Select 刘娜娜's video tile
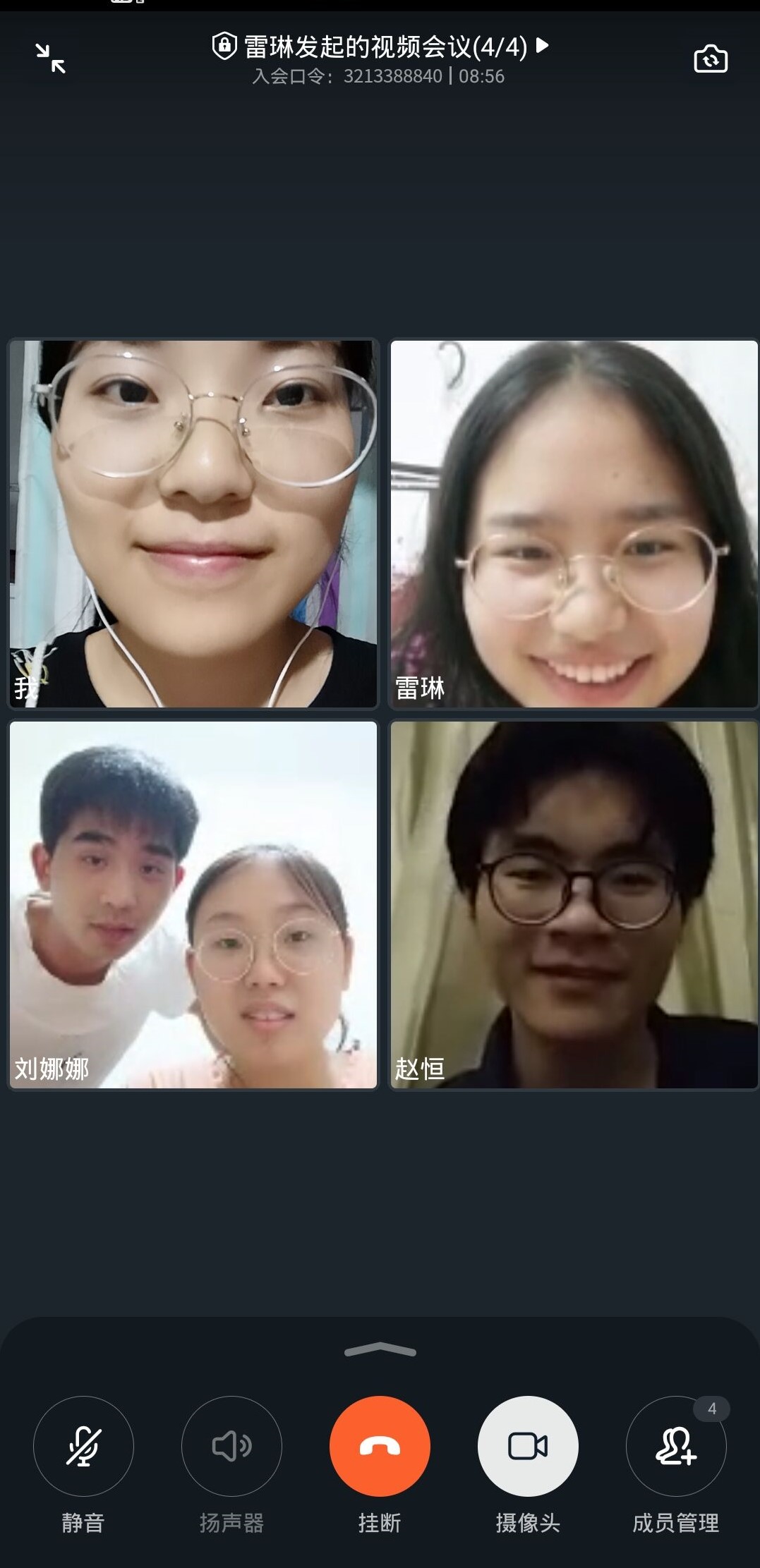Viewport: 760px width, 1568px height. pos(193,904)
